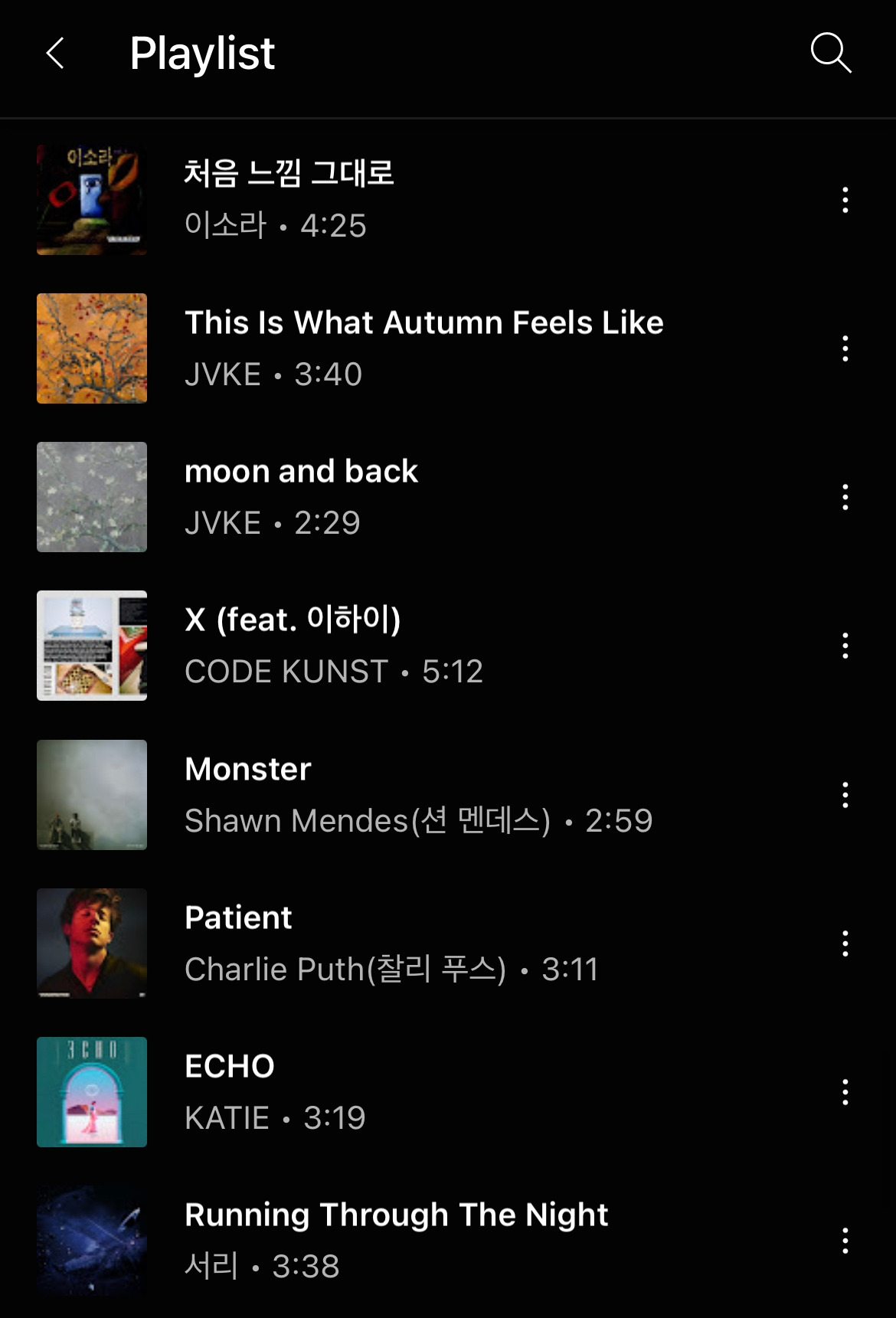Screen dimensions: 896x1318
Task: Open more options for 처음 느낌 그대로
Action: pyautogui.click(x=845, y=200)
